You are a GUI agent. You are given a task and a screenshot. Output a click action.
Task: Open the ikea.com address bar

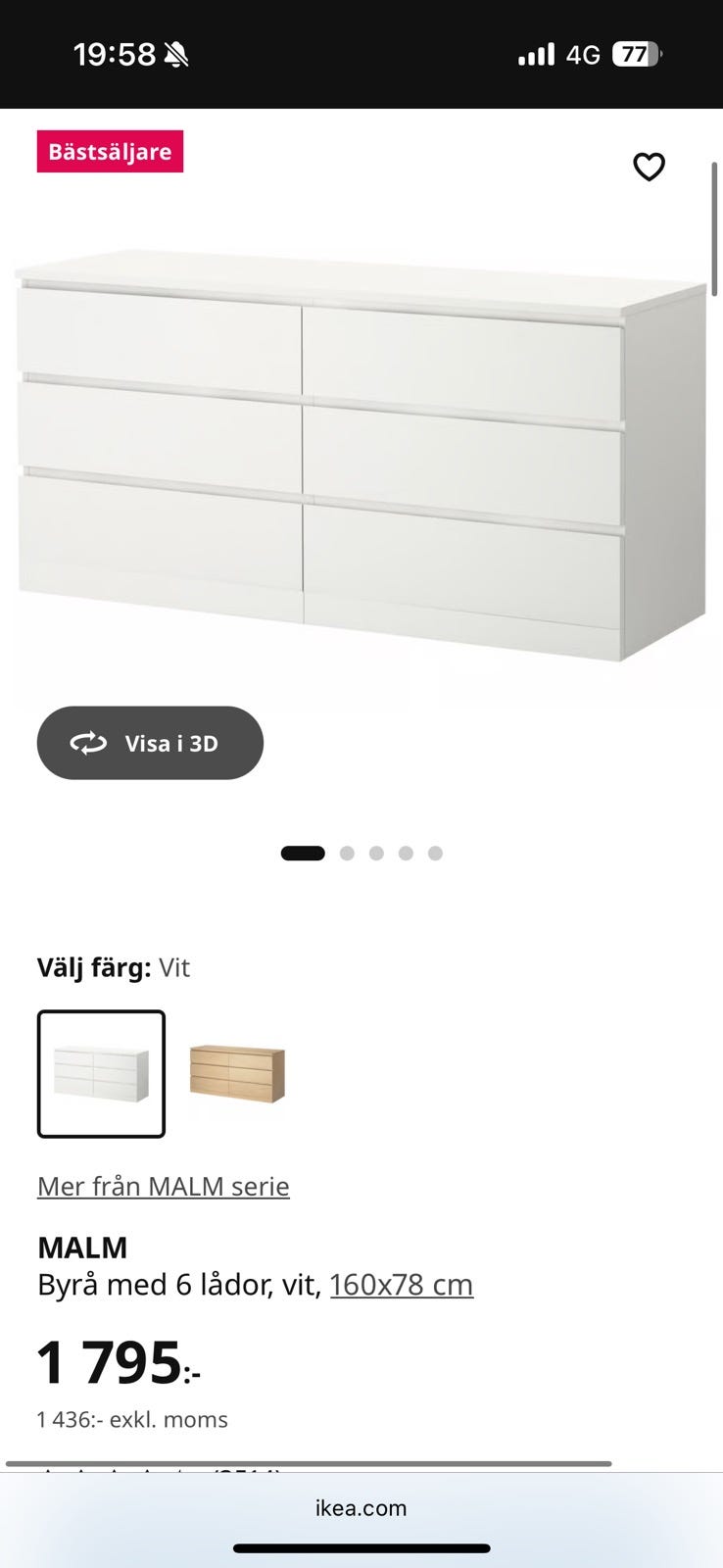click(361, 1507)
